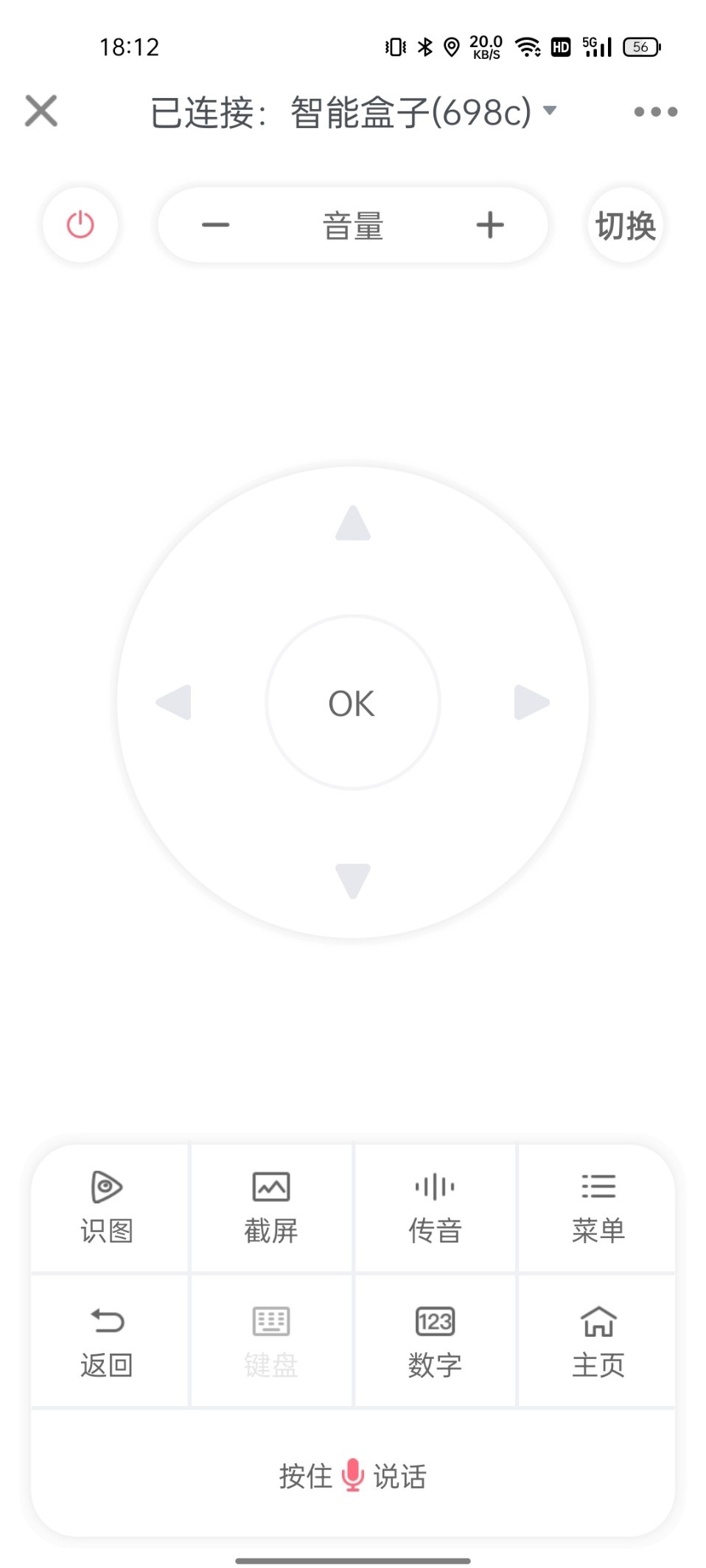
Task: Tap the 按住说话 voice input button
Action: [353, 1475]
